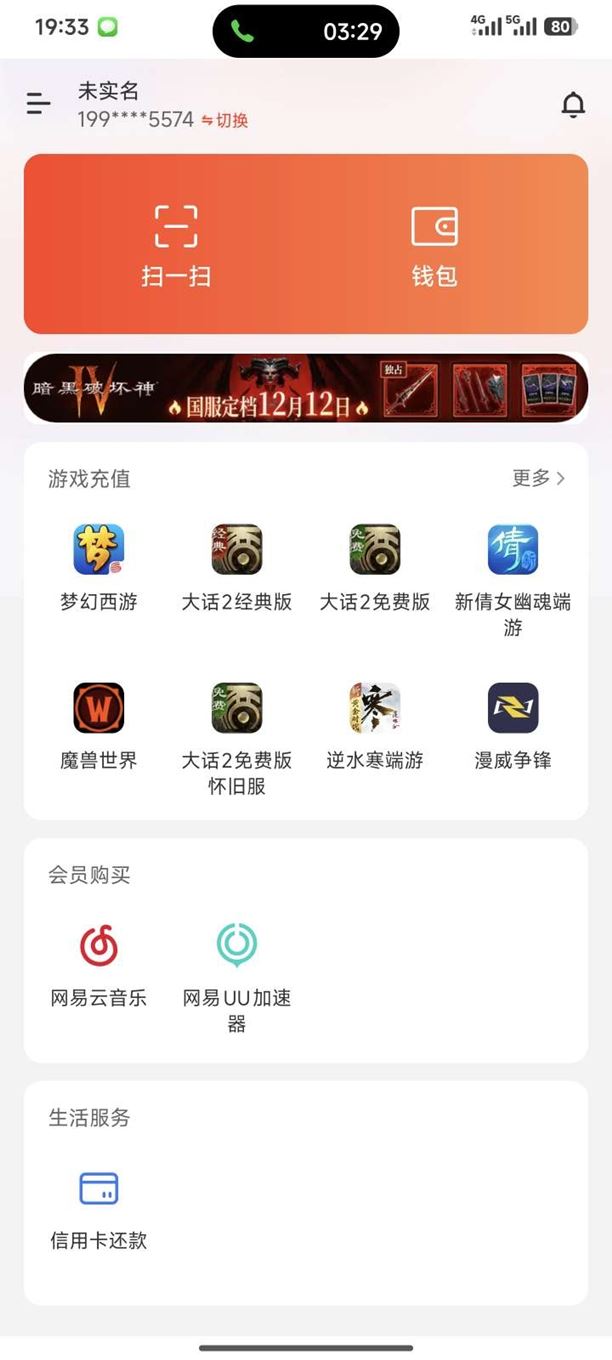Select 大话2经典版
612x1360 pixels.
(236, 567)
